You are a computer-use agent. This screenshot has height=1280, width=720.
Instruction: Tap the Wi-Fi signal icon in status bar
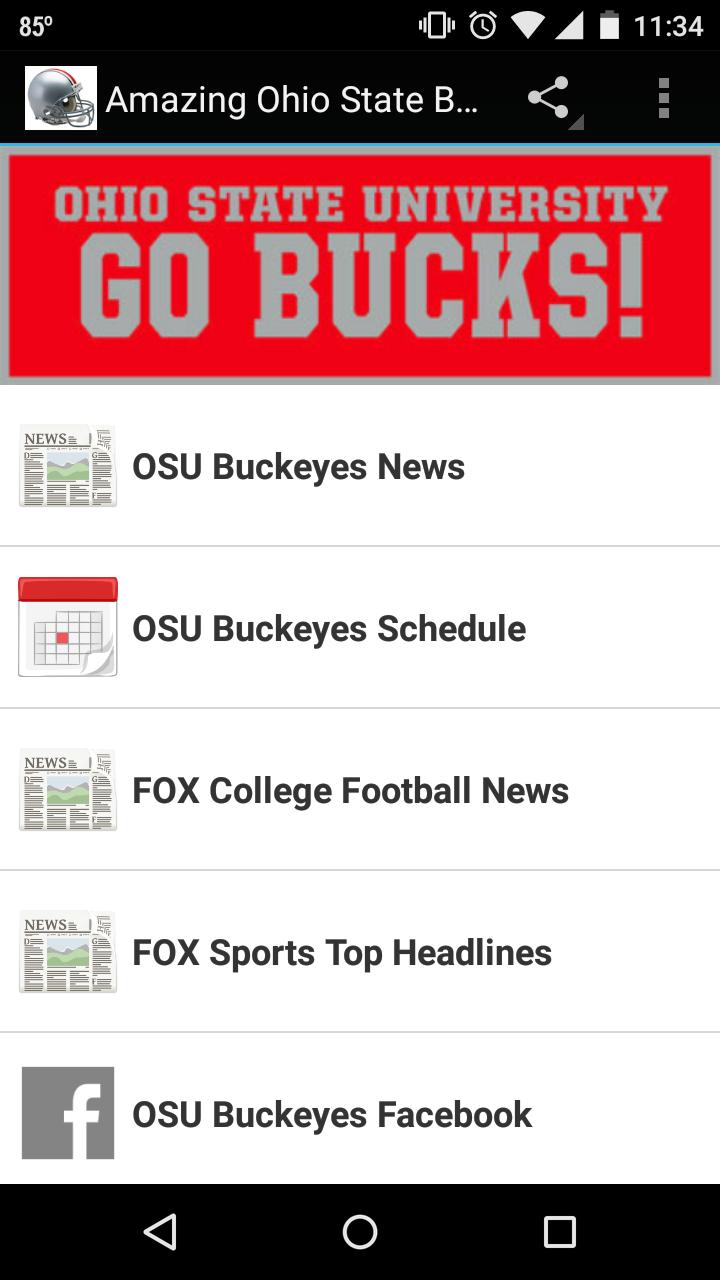click(531, 24)
